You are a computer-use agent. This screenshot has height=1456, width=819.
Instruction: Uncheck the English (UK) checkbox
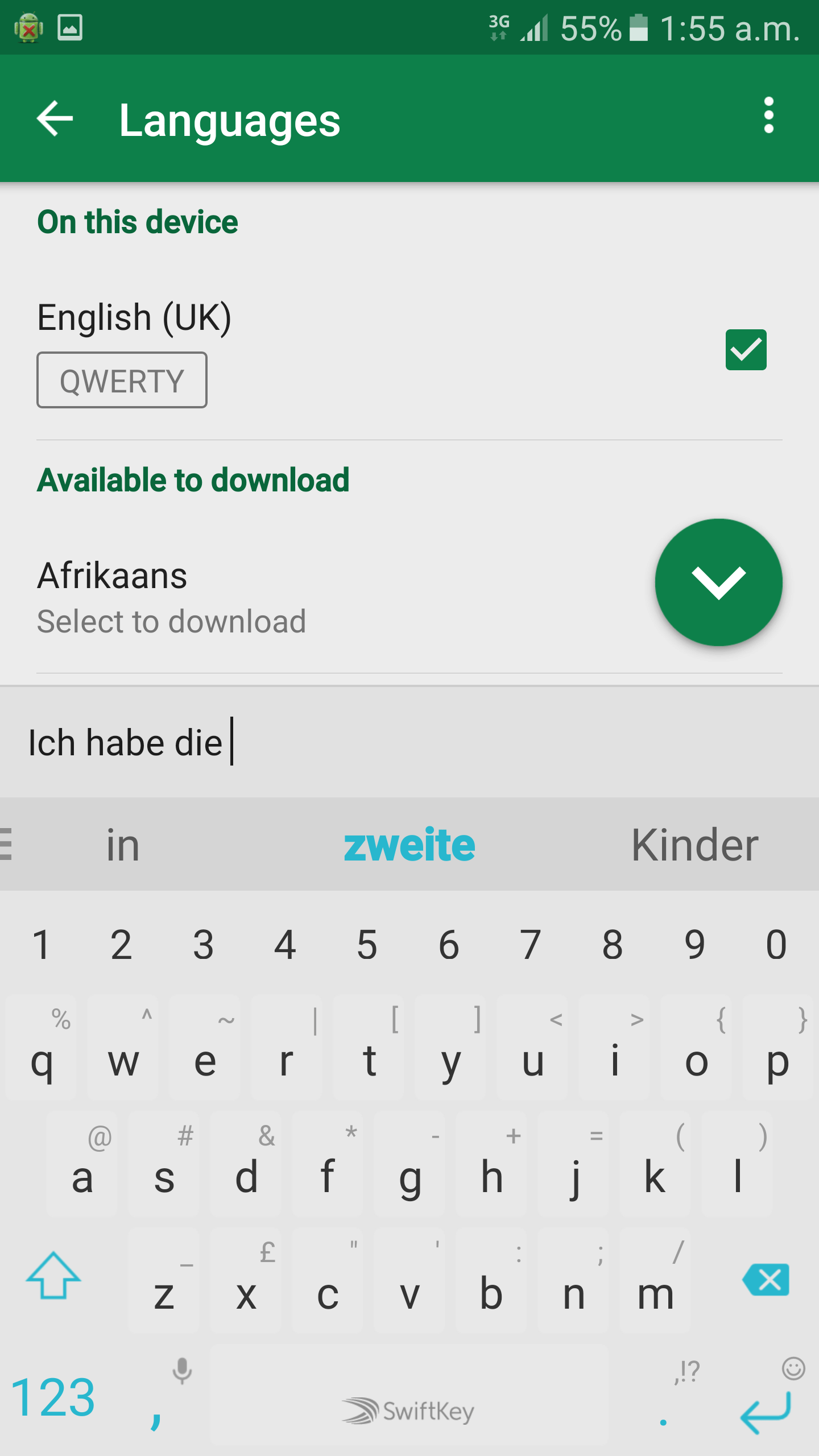(x=746, y=349)
